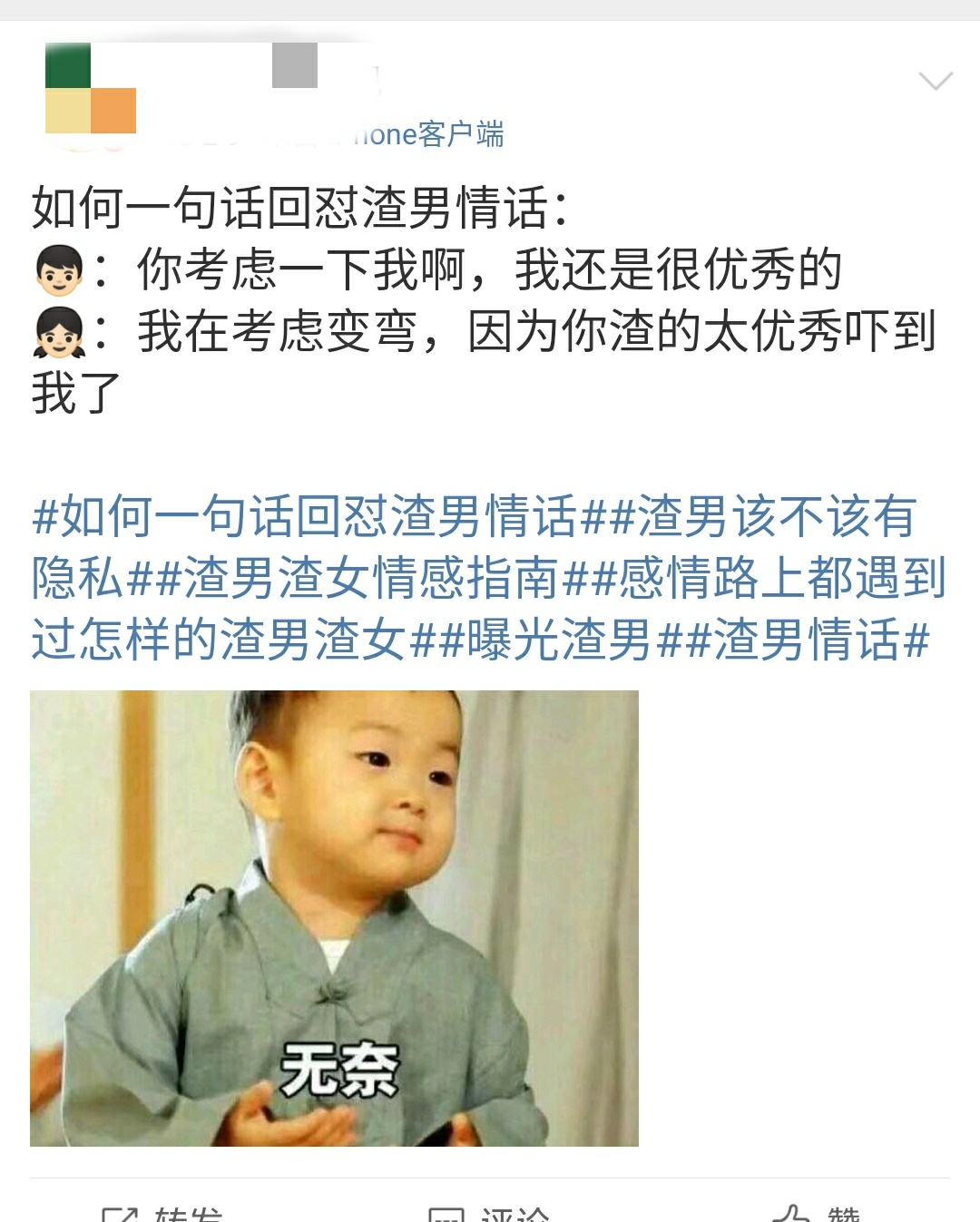The image size is (980, 1222).
Task: Open hashtag #曝光渣男#
Action: (x=560, y=640)
